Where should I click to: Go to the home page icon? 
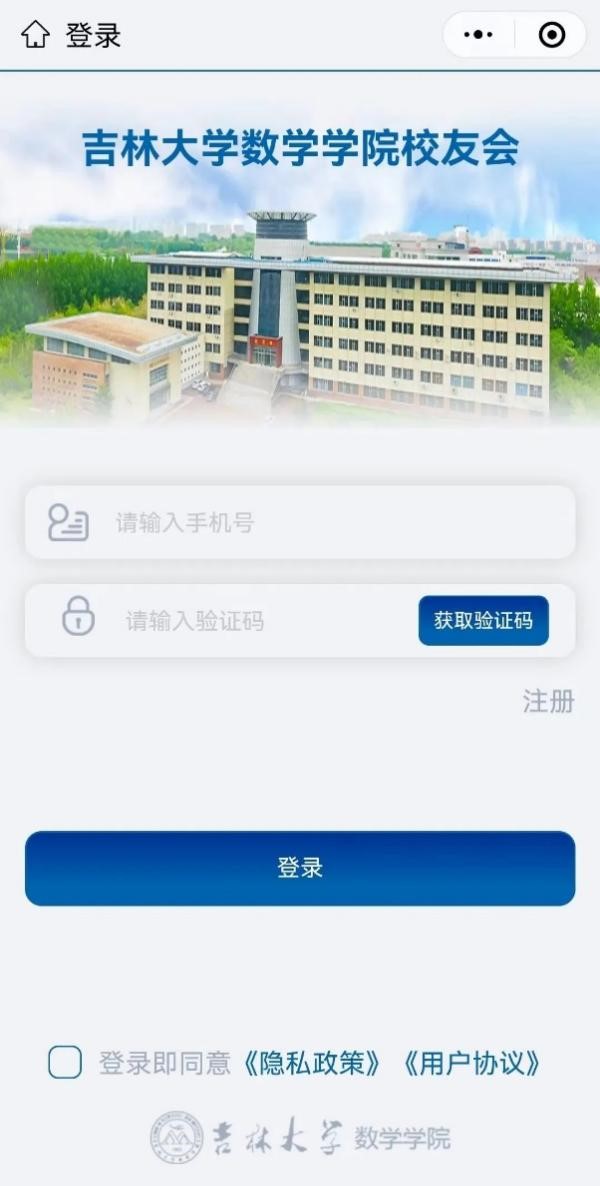point(35,35)
